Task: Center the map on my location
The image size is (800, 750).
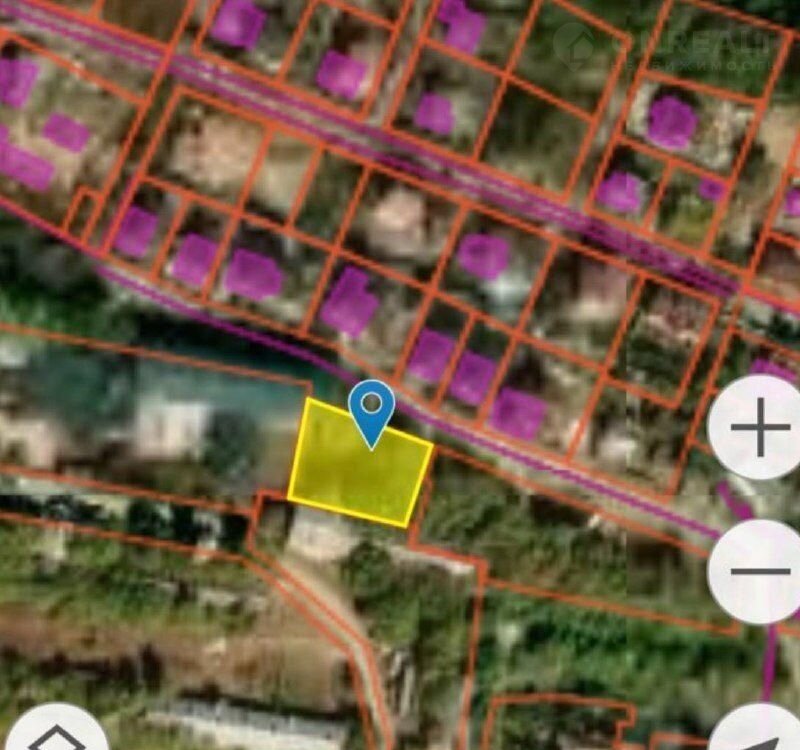Action: [760, 732]
